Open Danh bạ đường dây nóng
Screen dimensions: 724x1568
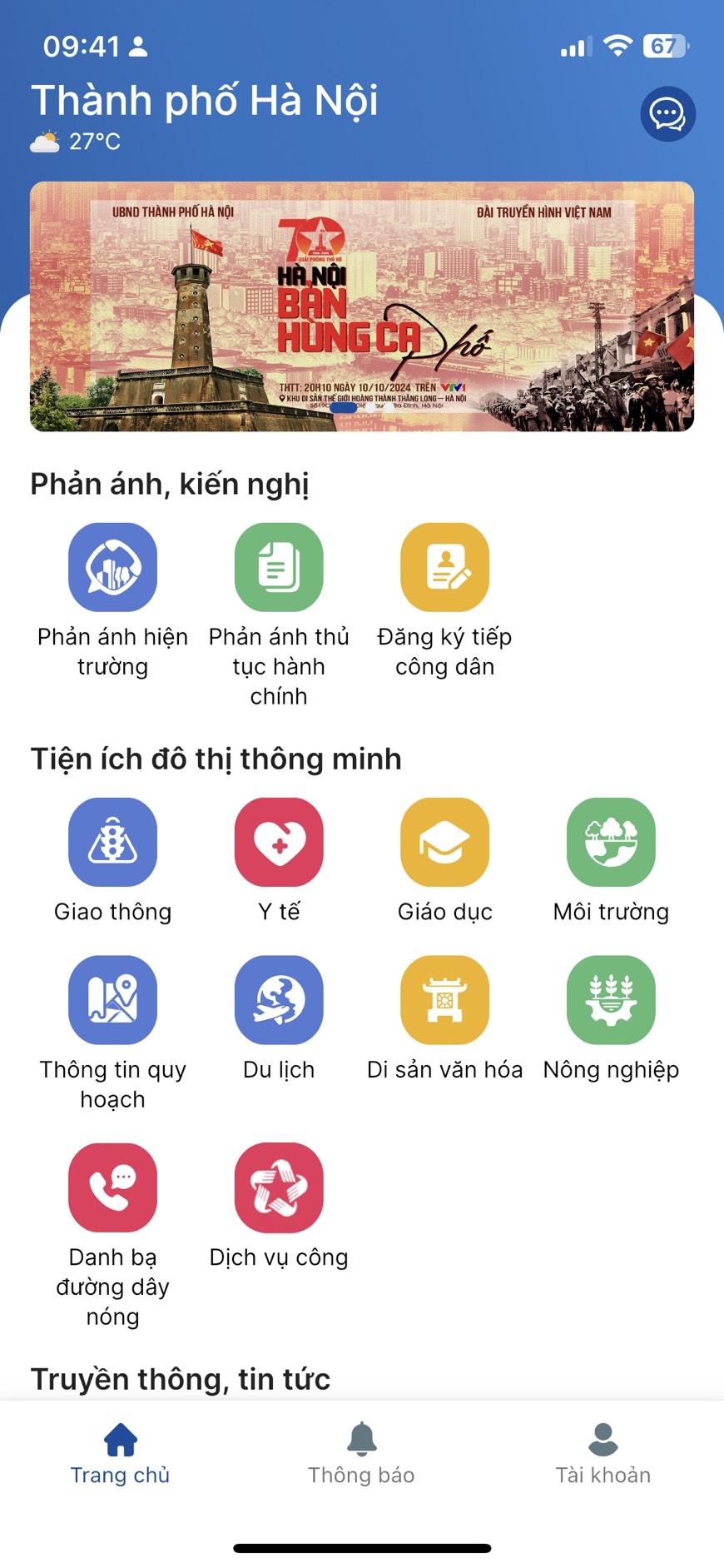click(112, 1187)
